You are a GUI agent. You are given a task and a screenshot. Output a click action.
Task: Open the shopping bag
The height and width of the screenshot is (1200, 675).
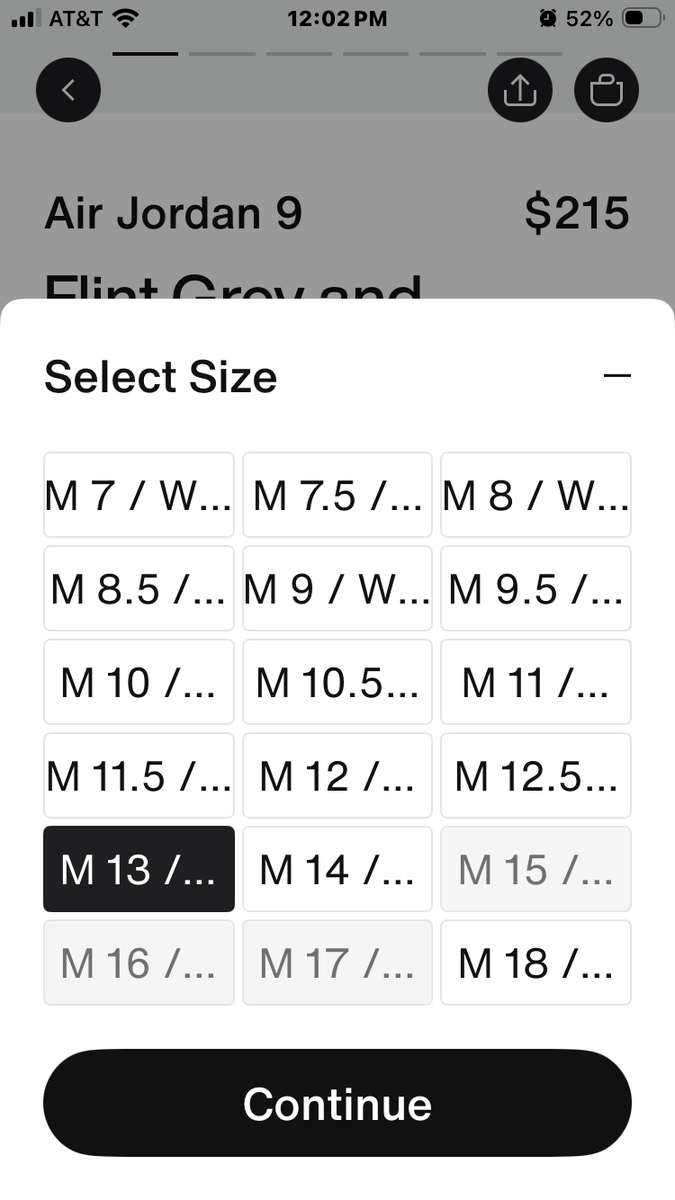coord(606,91)
